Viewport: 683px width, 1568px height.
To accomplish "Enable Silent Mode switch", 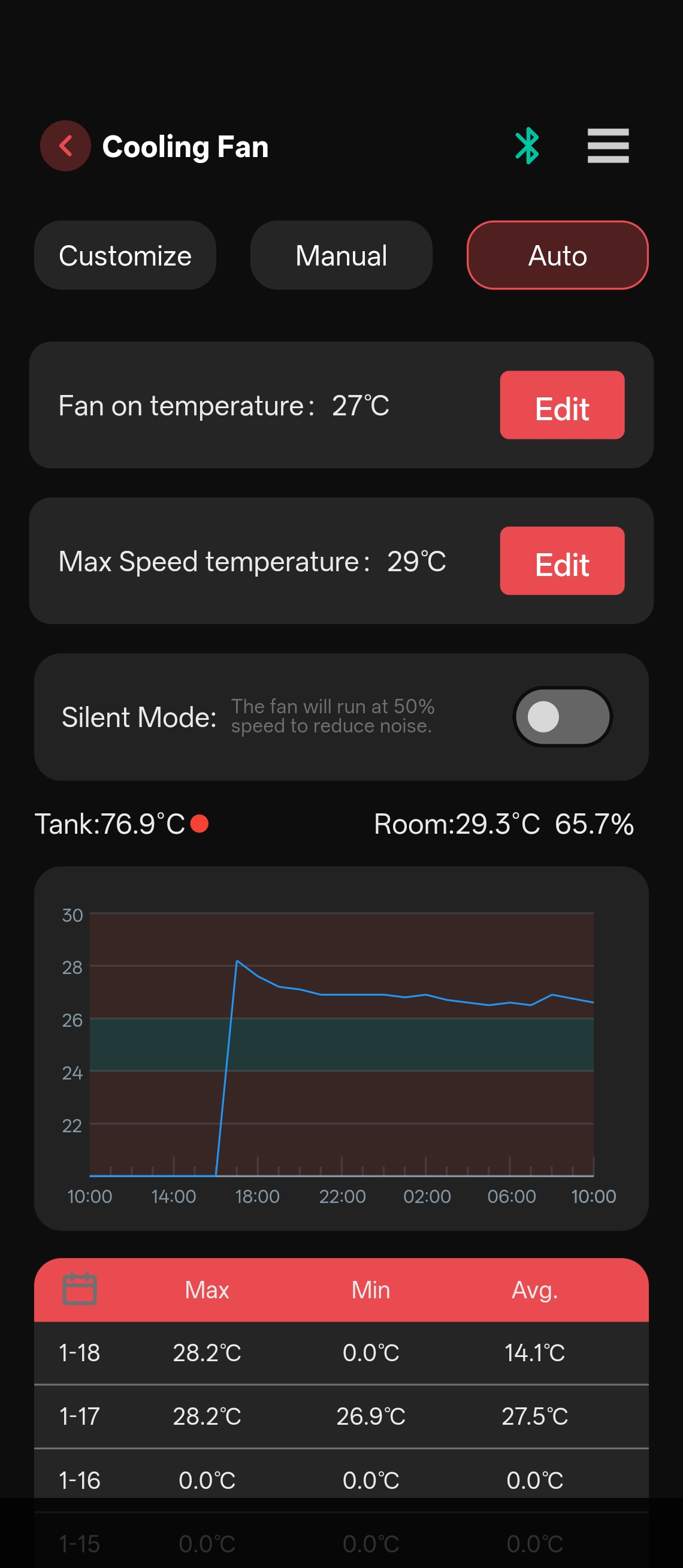I will pyautogui.click(x=562, y=717).
